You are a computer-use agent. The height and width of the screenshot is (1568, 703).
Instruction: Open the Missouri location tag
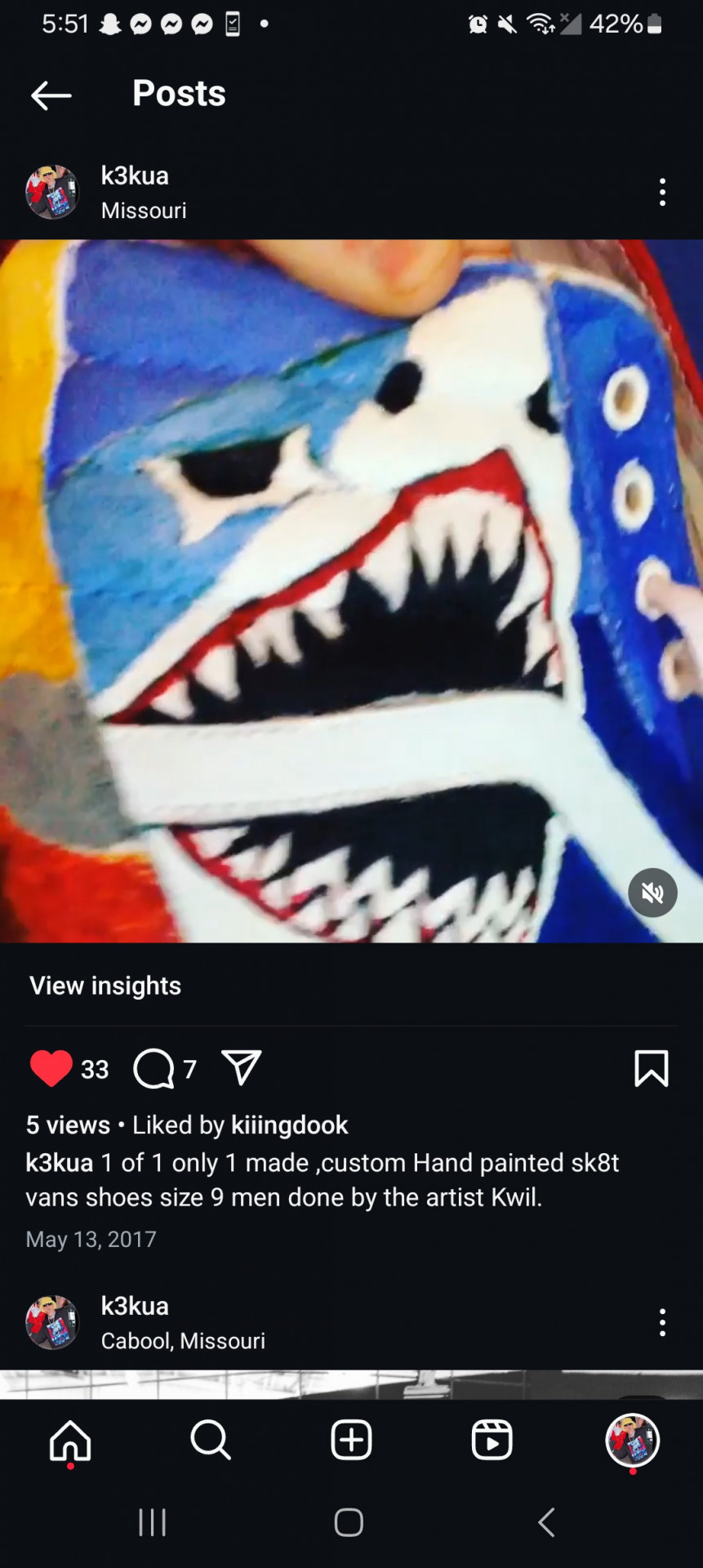[144, 211]
